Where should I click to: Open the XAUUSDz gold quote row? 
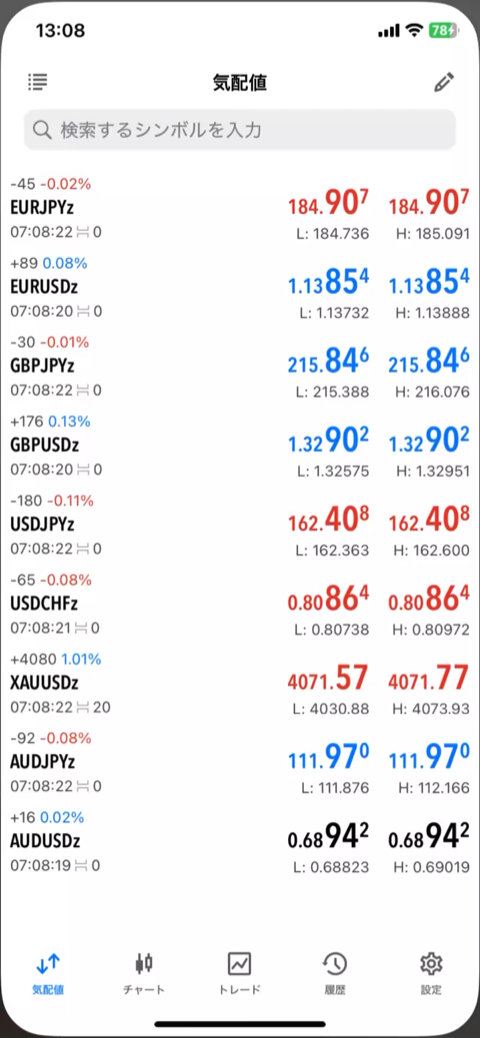pos(240,683)
